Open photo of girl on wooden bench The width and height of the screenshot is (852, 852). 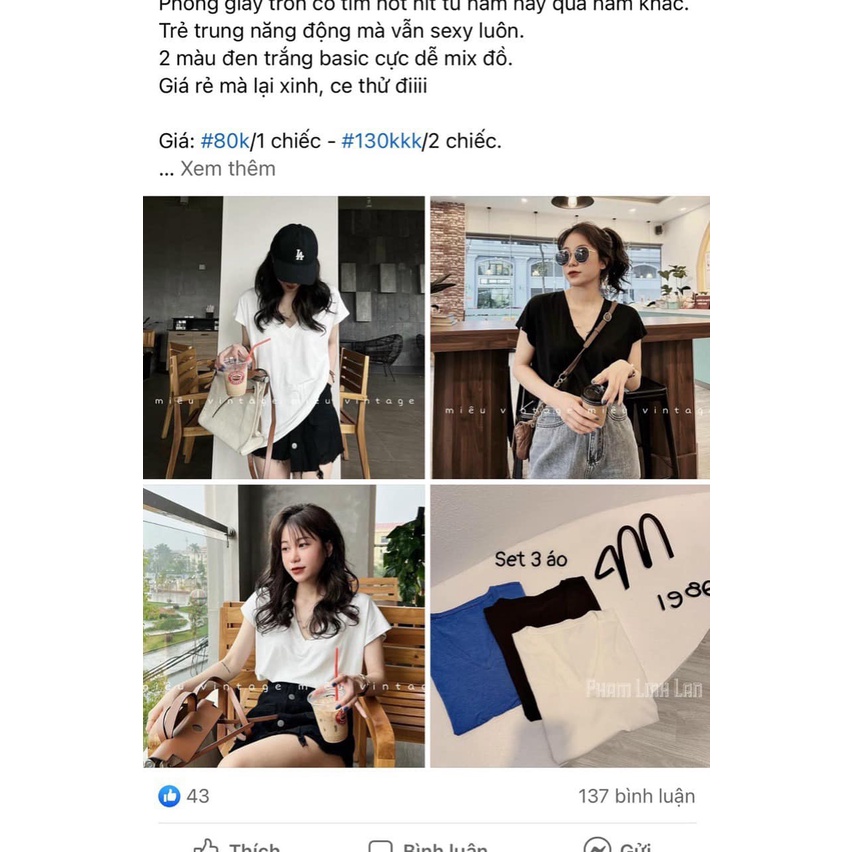click(284, 626)
